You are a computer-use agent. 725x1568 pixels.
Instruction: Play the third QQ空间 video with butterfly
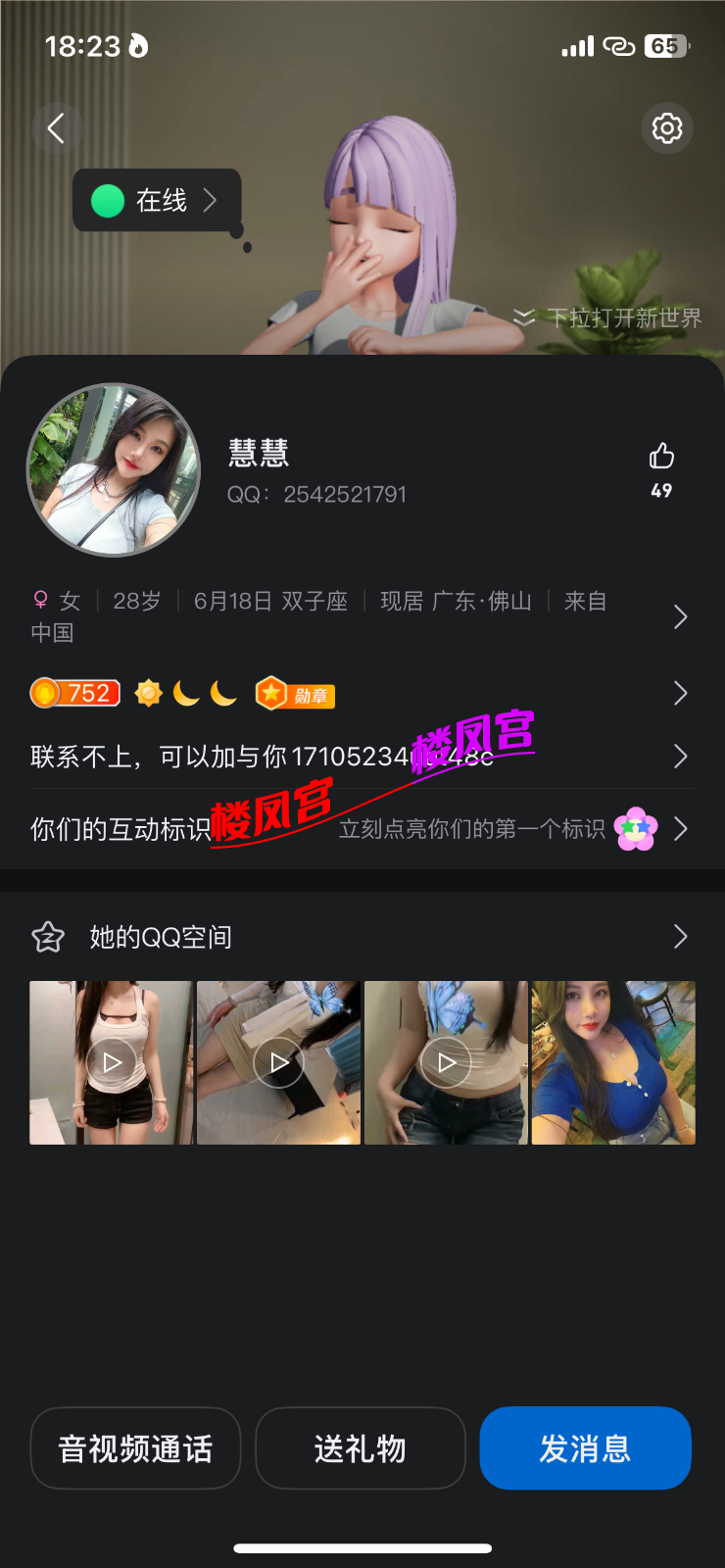tap(446, 1062)
